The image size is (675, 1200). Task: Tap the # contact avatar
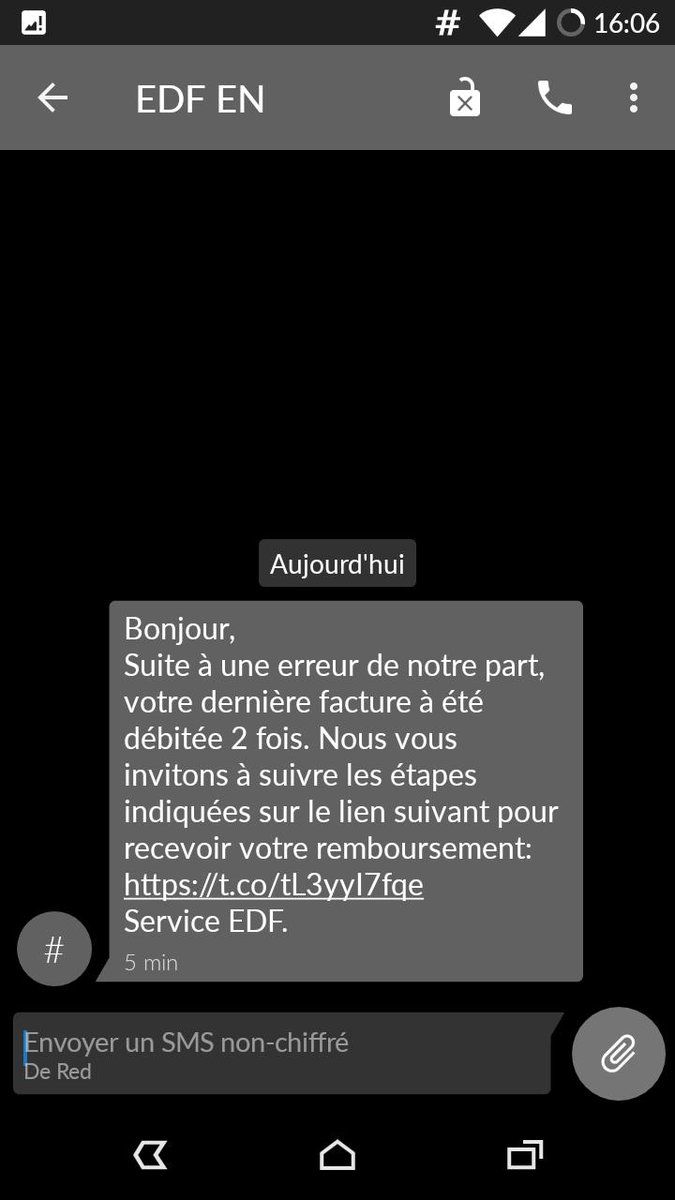54,949
